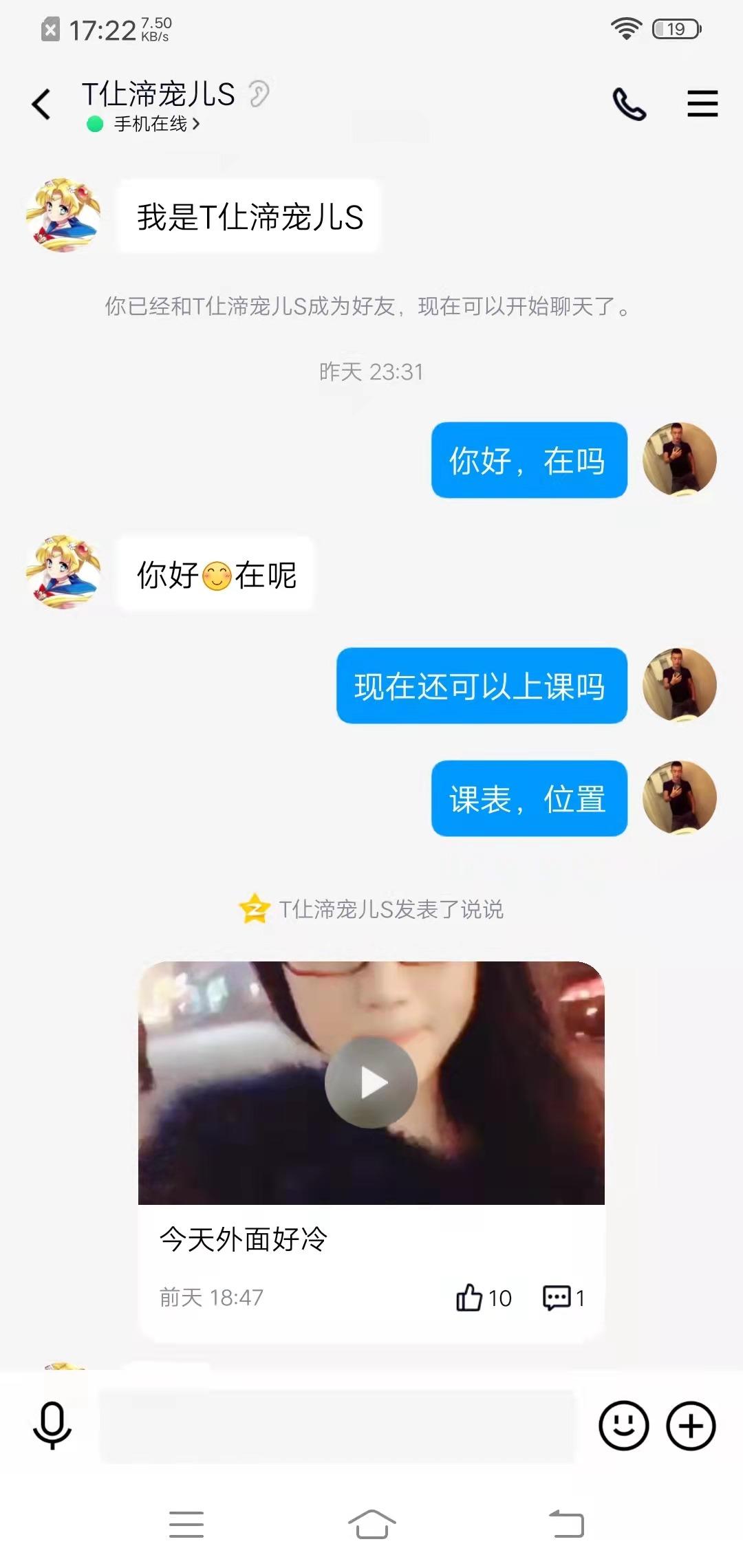Open my own avatar next to 你好，在吗
This screenshot has width=743, height=1568.
point(679,459)
